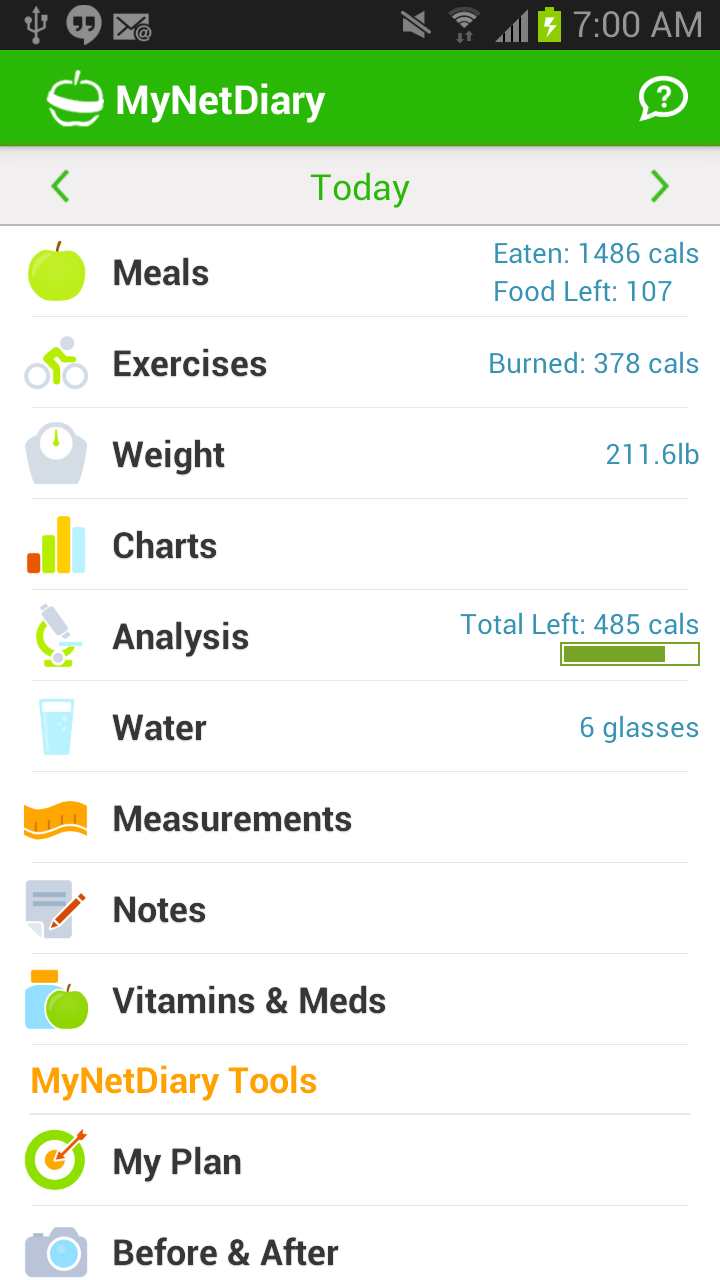720x1280 pixels.
Task: Open the Meals section
Action: (x=360, y=272)
